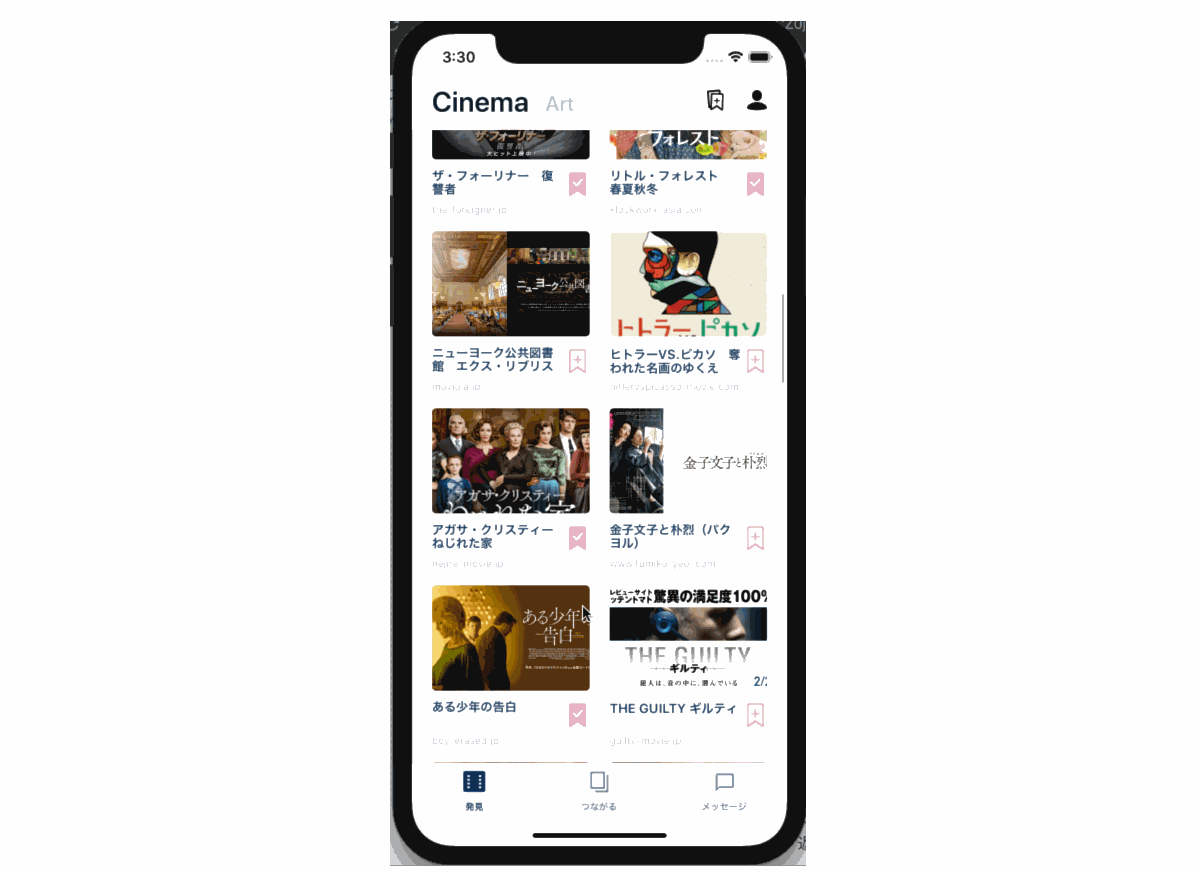This screenshot has height=873, width=1200.
Task: Open the ヒトラーVS.ピカソ poster card
Action: 688,284
